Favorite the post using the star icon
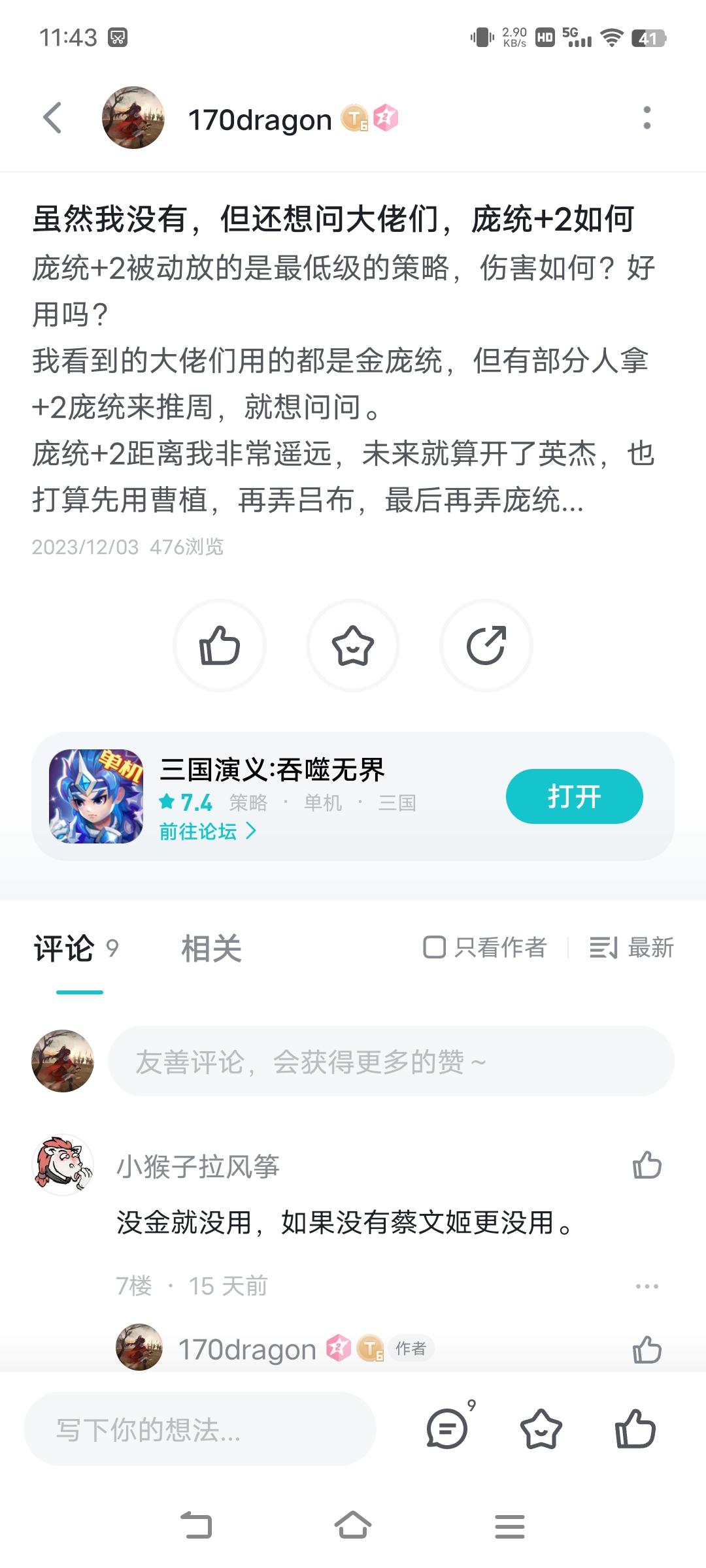 pyautogui.click(x=352, y=644)
